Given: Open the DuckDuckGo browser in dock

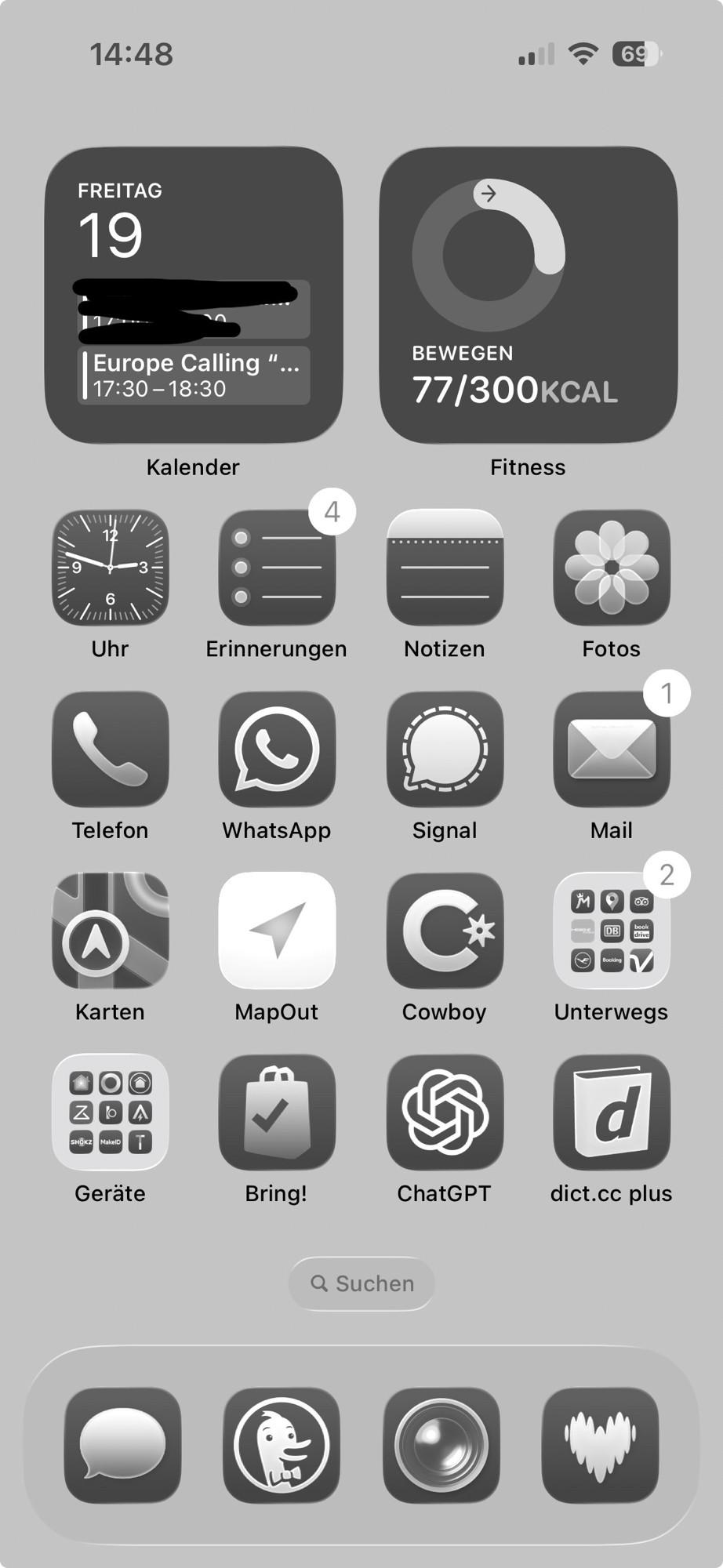Looking at the screenshot, I should [x=282, y=1445].
